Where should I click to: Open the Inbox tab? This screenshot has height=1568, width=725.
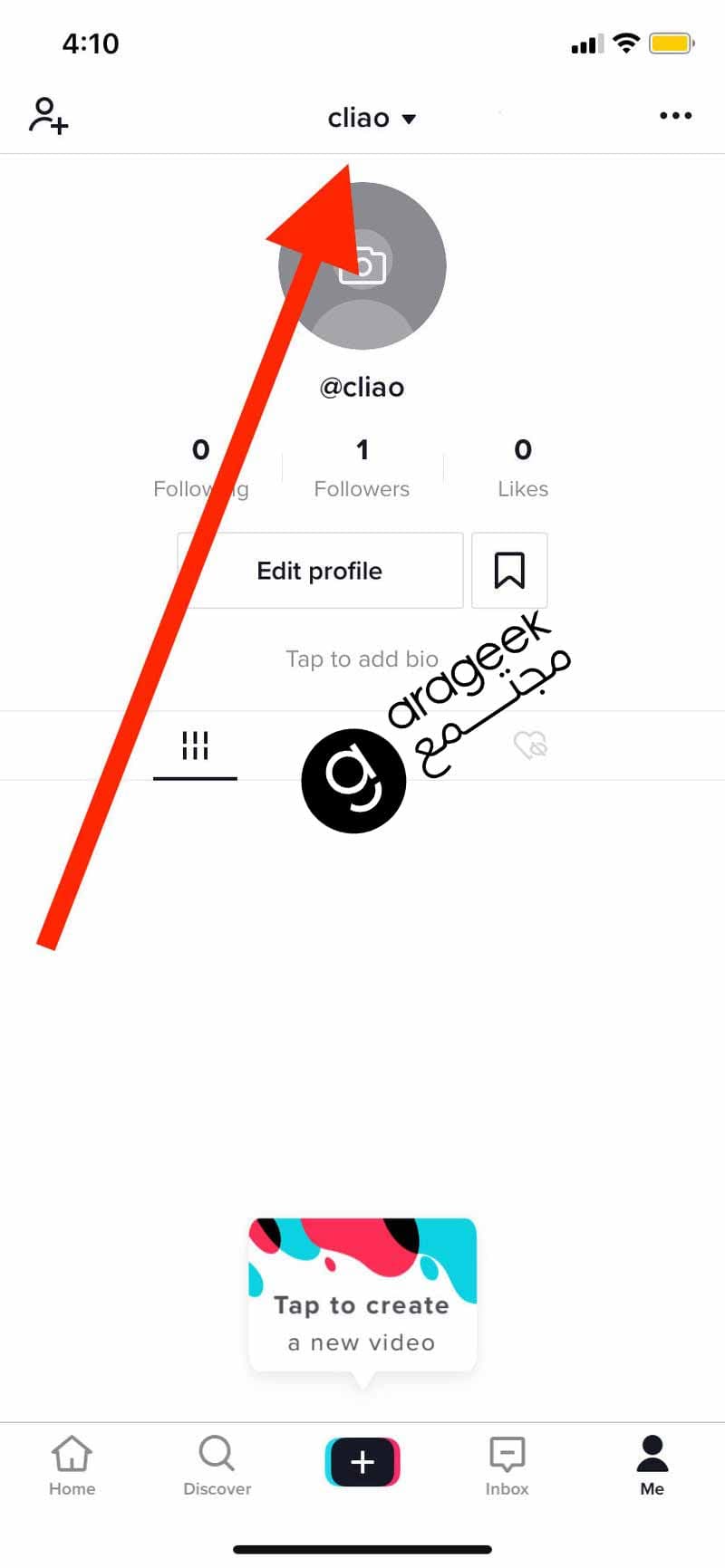click(507, 1465)
